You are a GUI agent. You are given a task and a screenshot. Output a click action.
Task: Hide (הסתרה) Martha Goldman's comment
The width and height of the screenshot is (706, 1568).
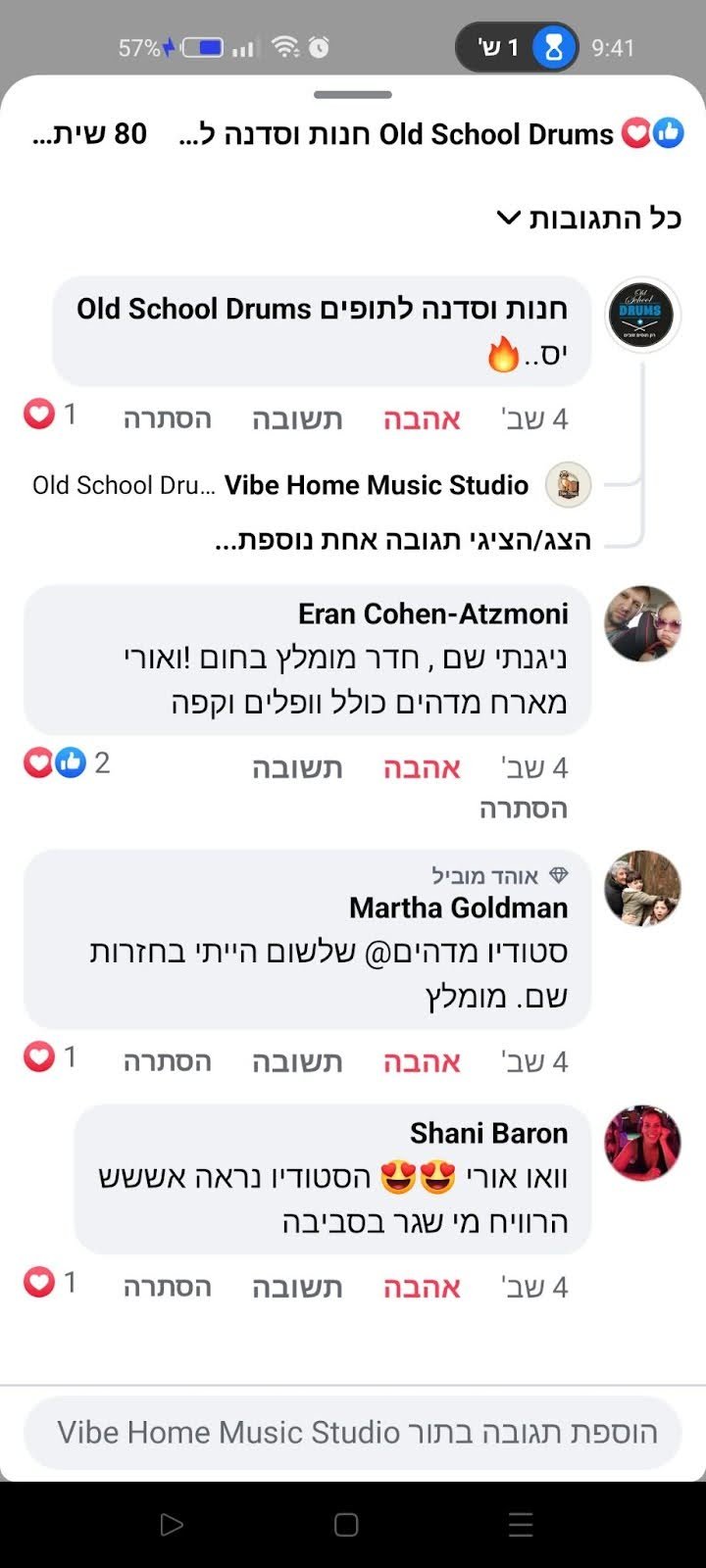click(x=167, y=1061)
